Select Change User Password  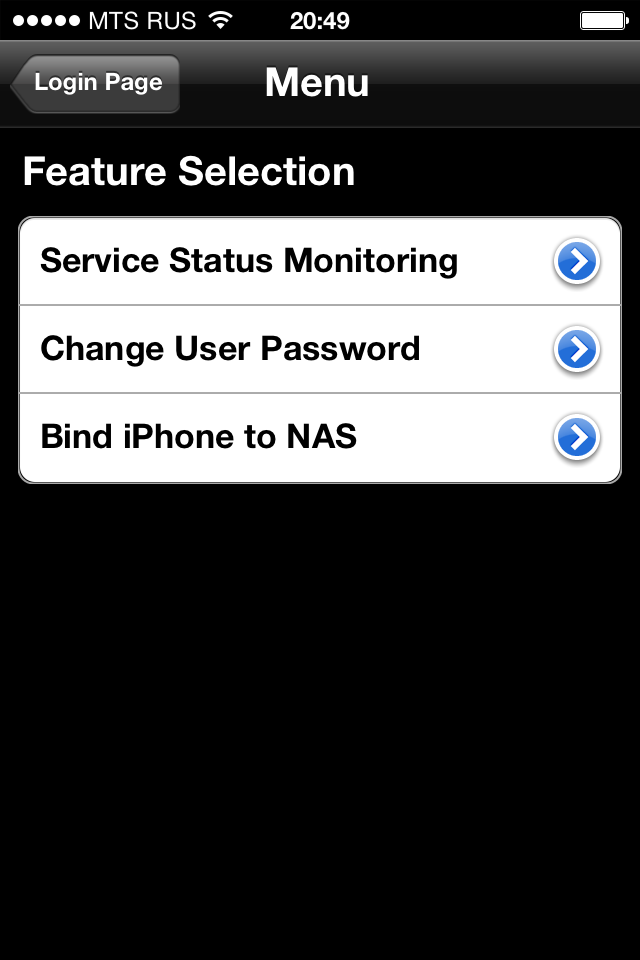click(x=319, y=349)
